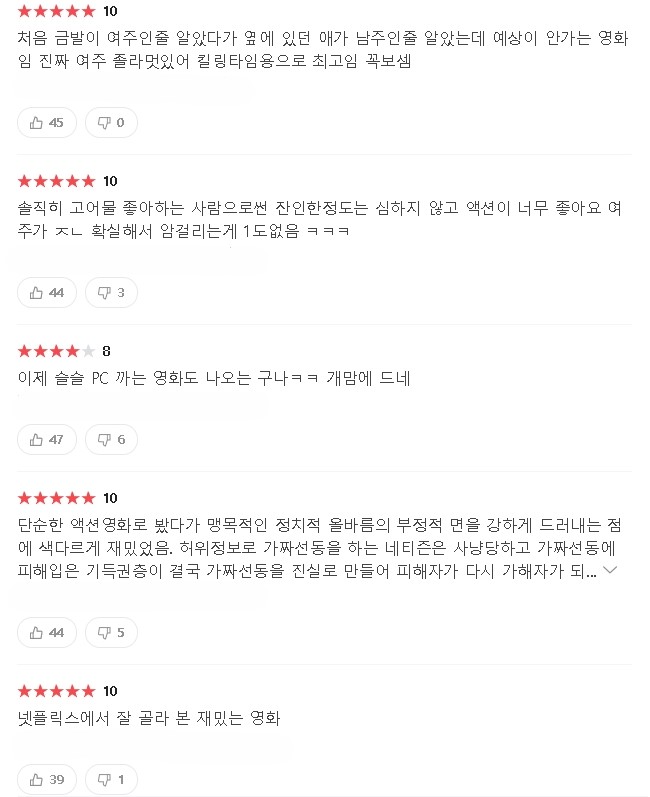
Task: Expand the truncated review about 단순한 액션영화
Action: click(611, 571)
